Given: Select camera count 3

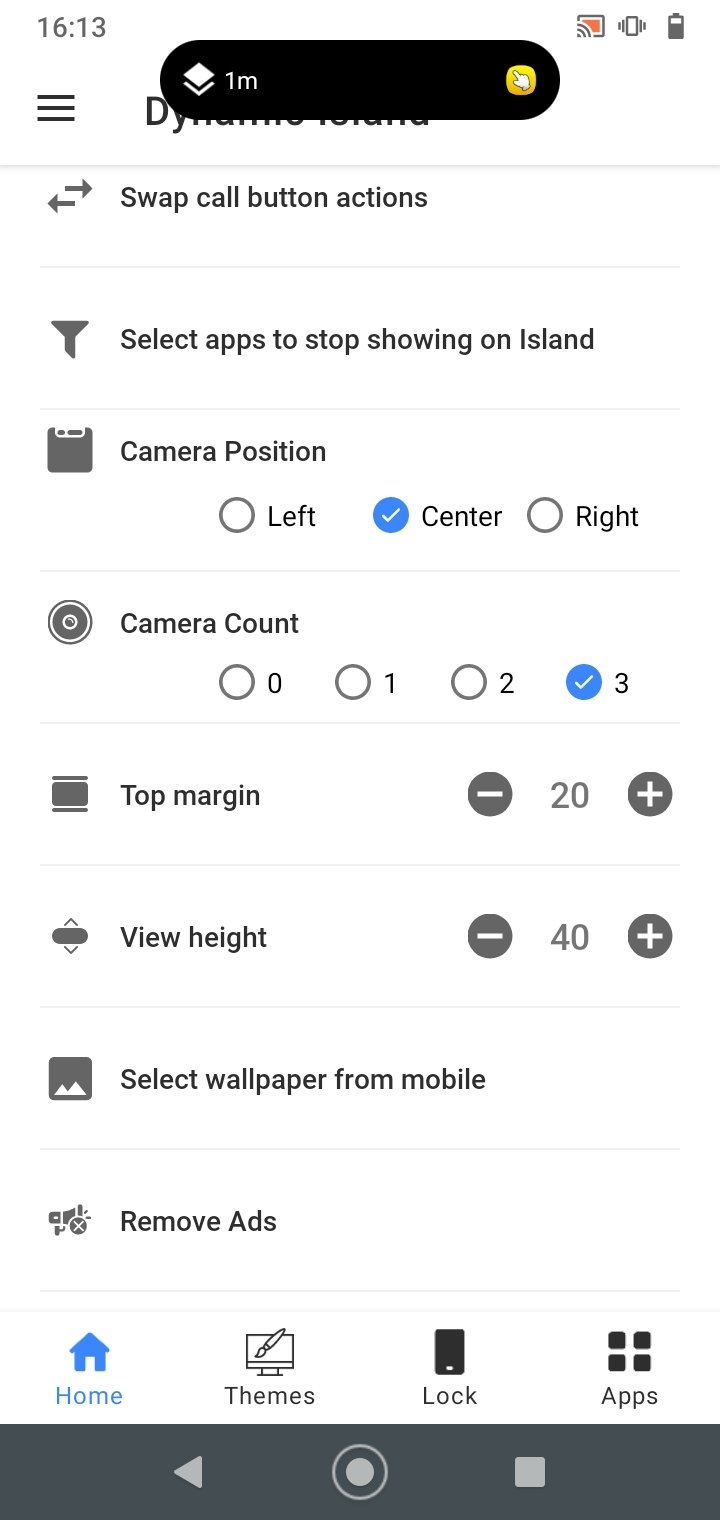Looking at the screenshot, I should tap(598, 683).
